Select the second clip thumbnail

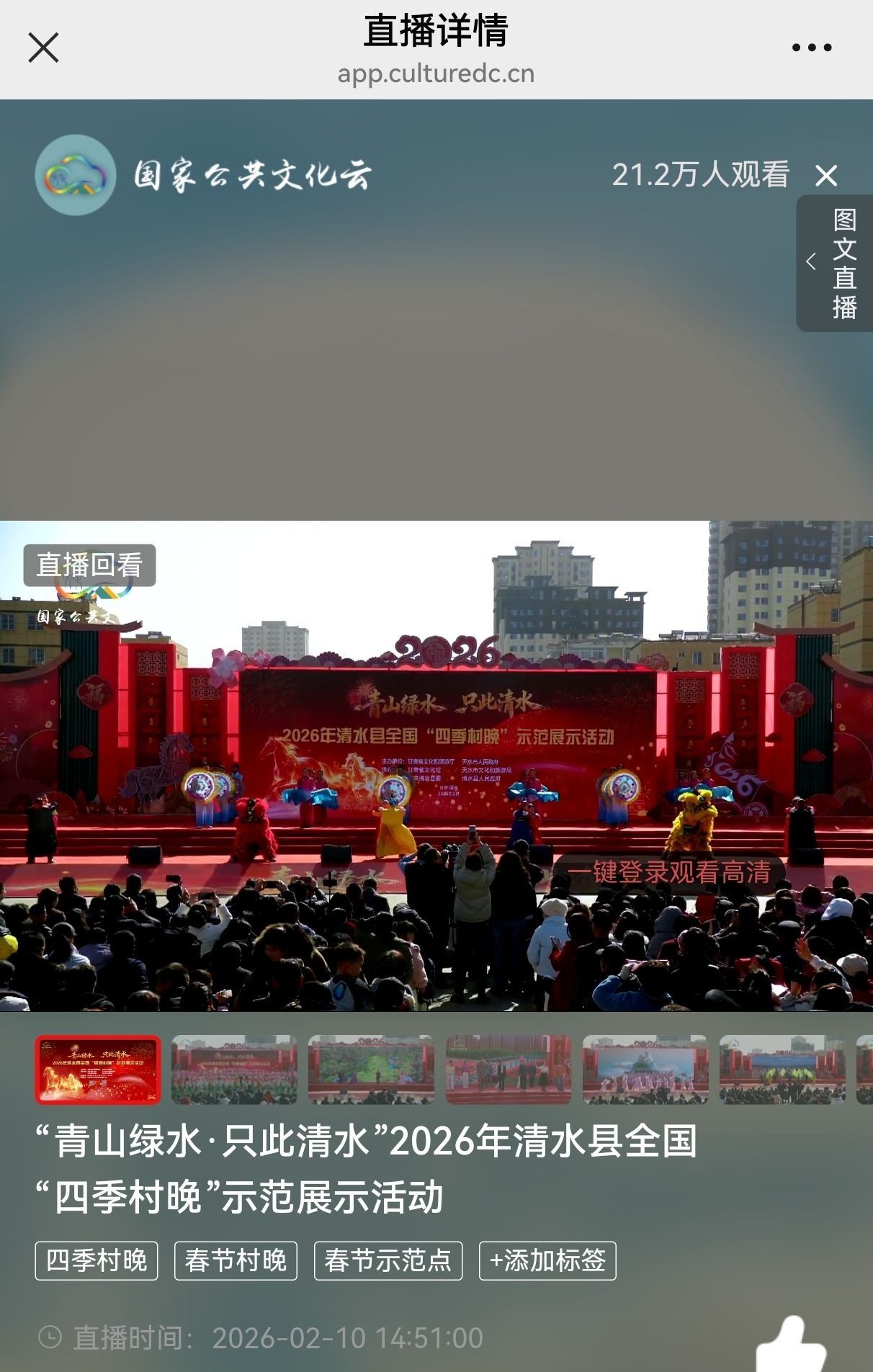234,1070
